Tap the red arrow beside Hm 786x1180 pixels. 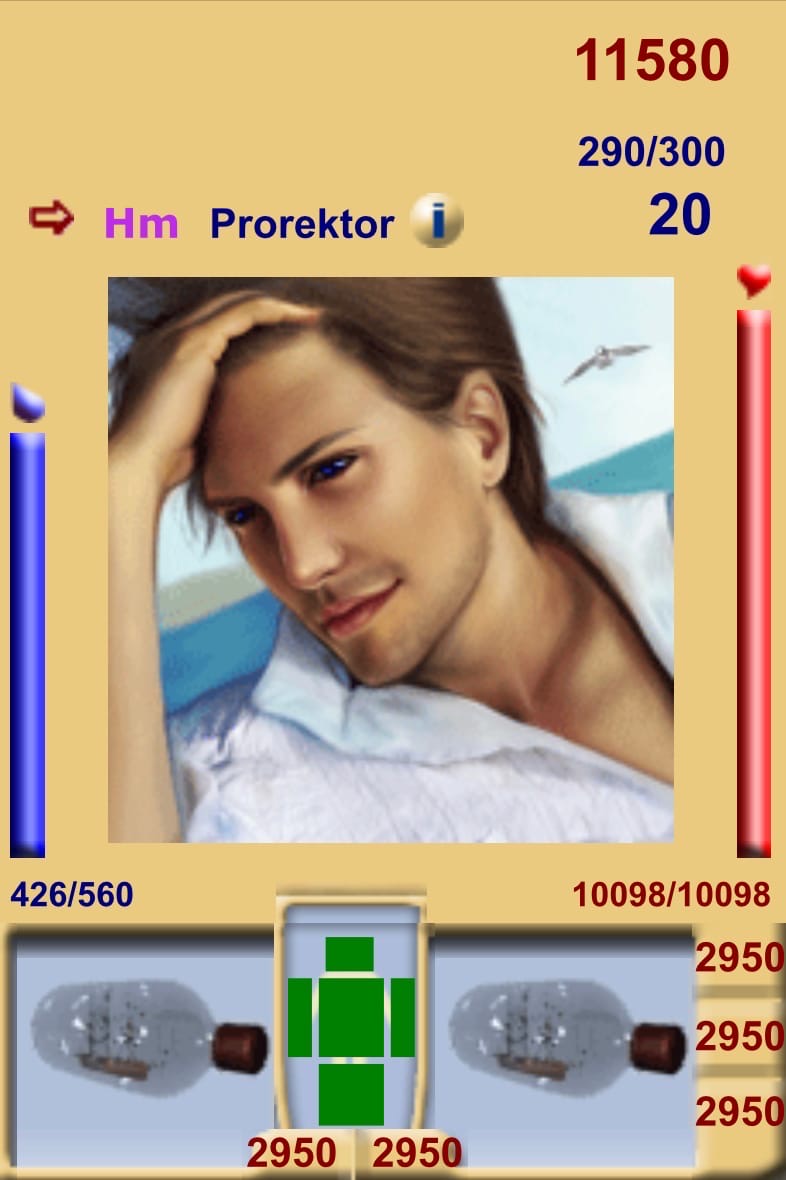51,218
